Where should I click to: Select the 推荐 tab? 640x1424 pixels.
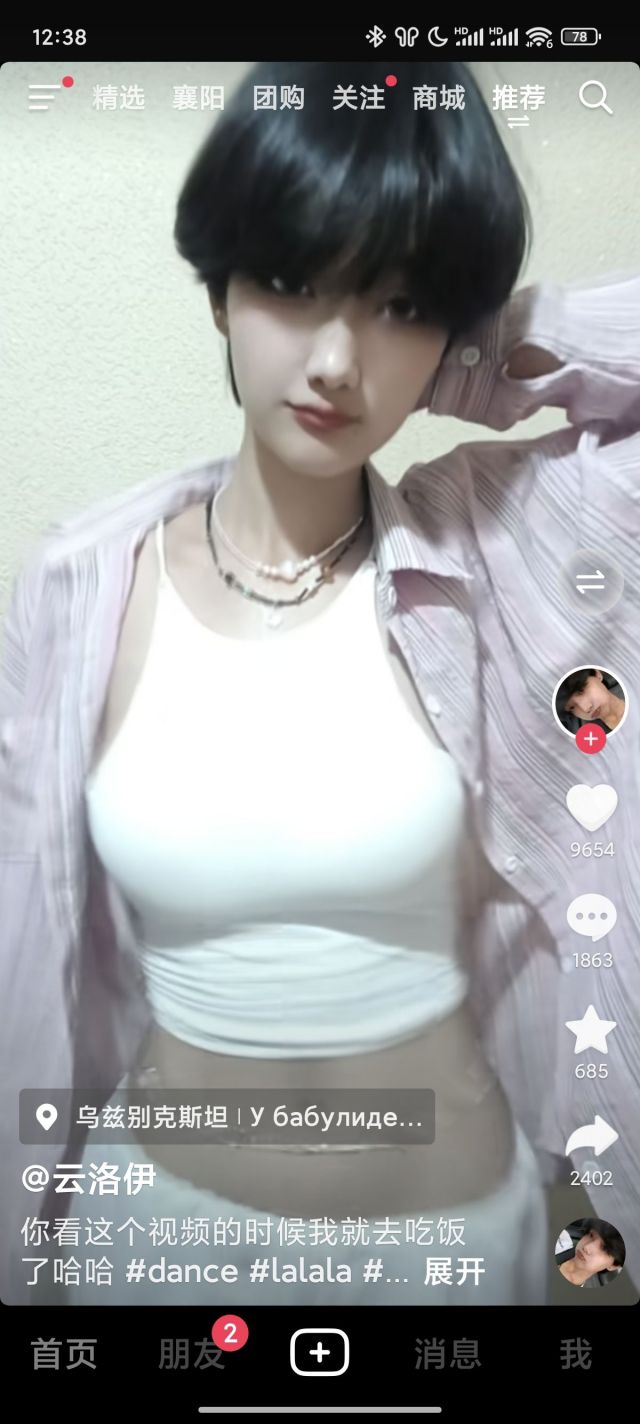pos(518,97)
